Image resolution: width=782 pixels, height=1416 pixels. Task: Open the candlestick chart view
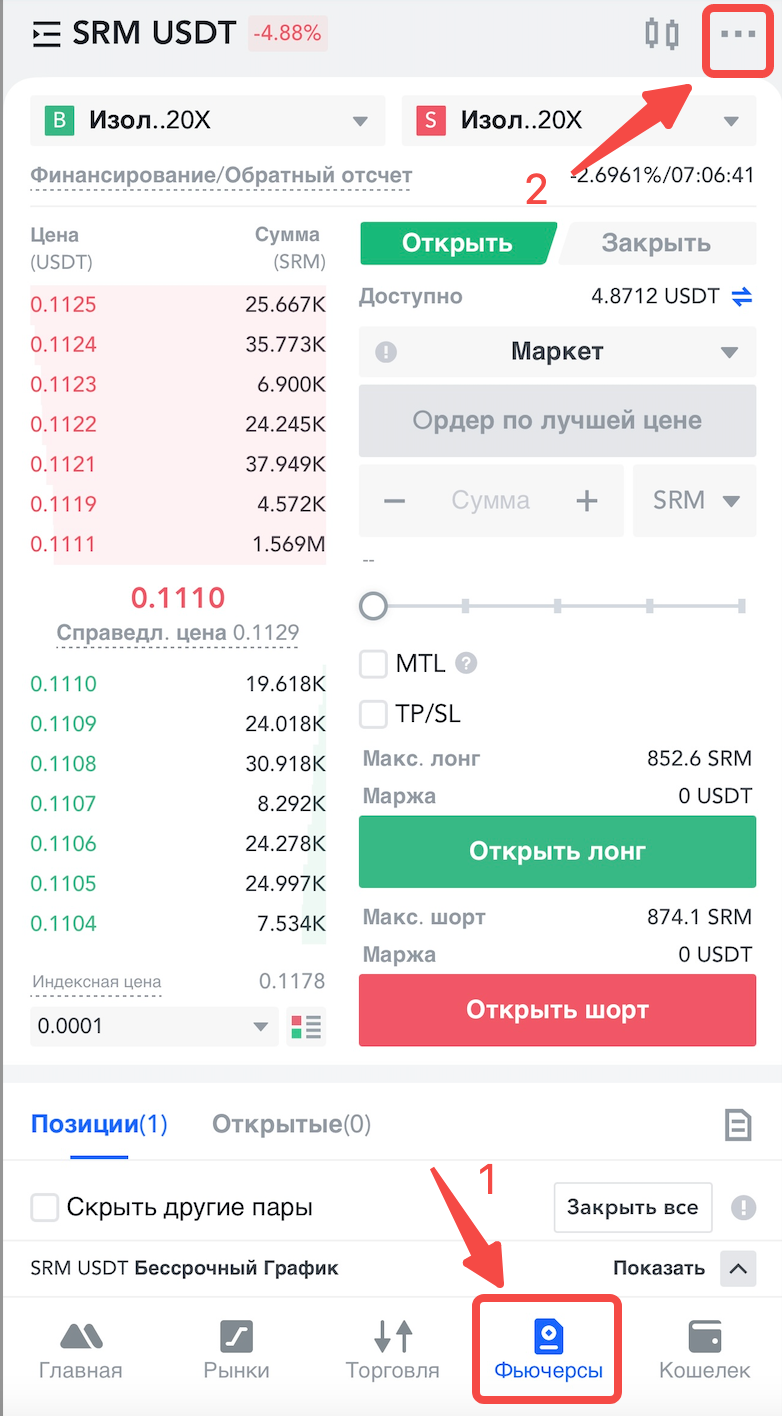tap(662, 34)
